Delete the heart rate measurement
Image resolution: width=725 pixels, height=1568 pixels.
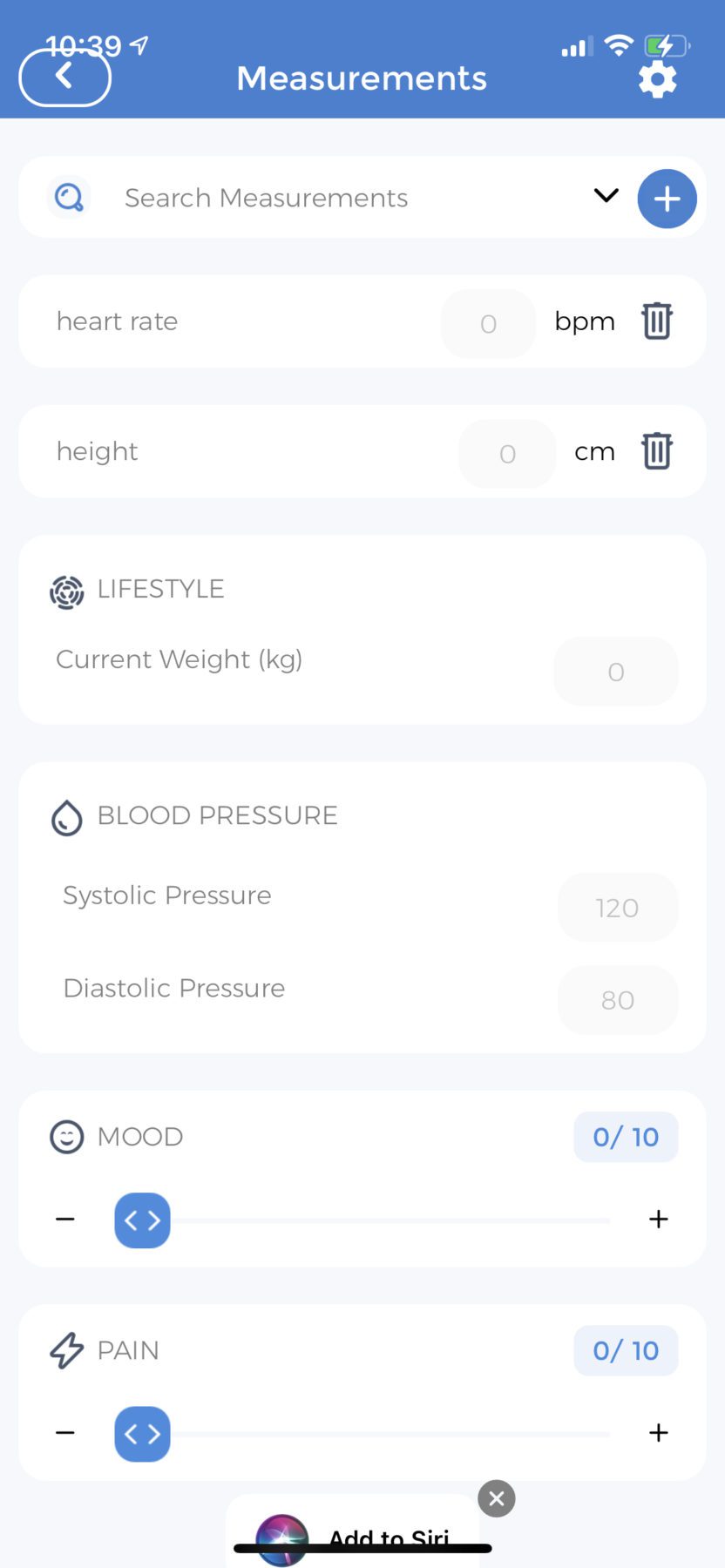pos(655,321)
